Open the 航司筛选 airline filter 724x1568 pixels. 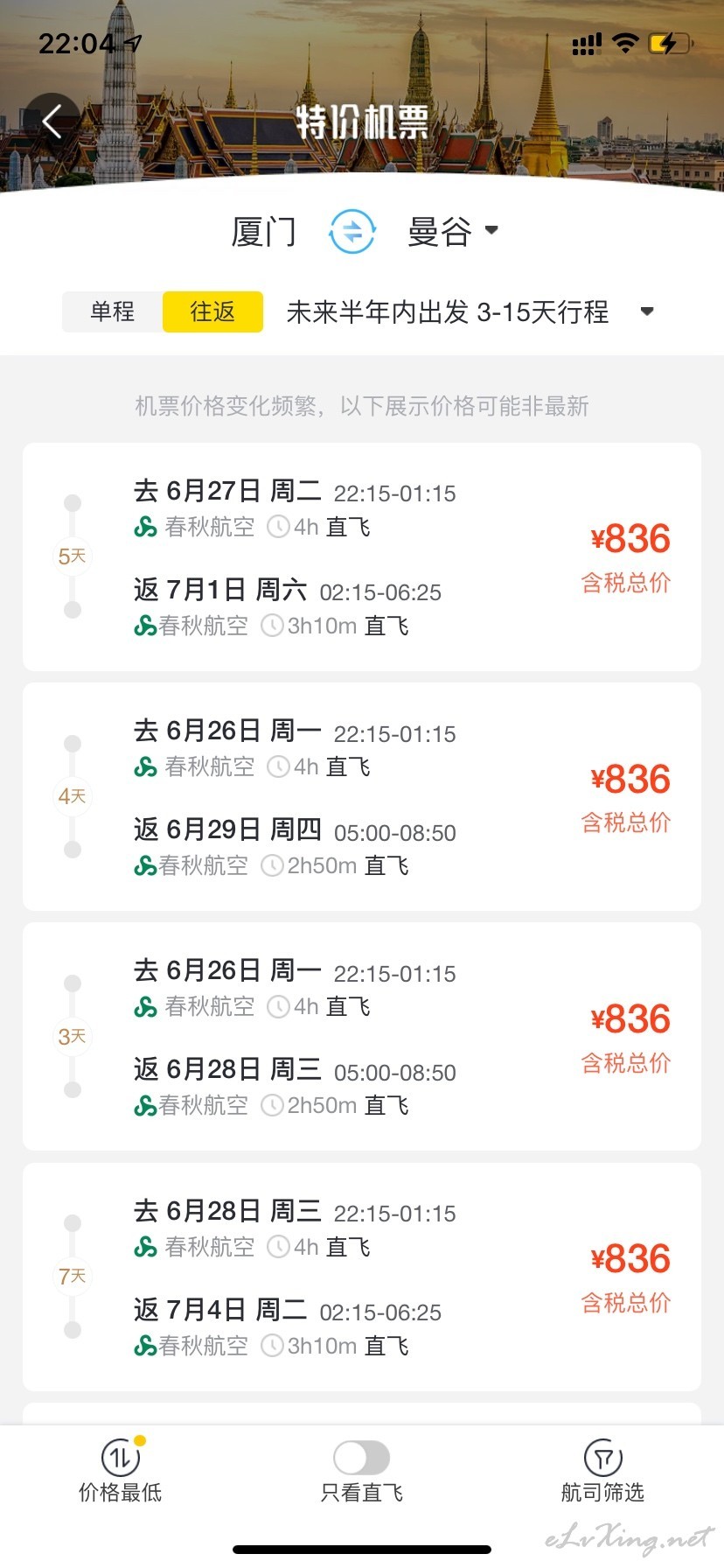602,1471
